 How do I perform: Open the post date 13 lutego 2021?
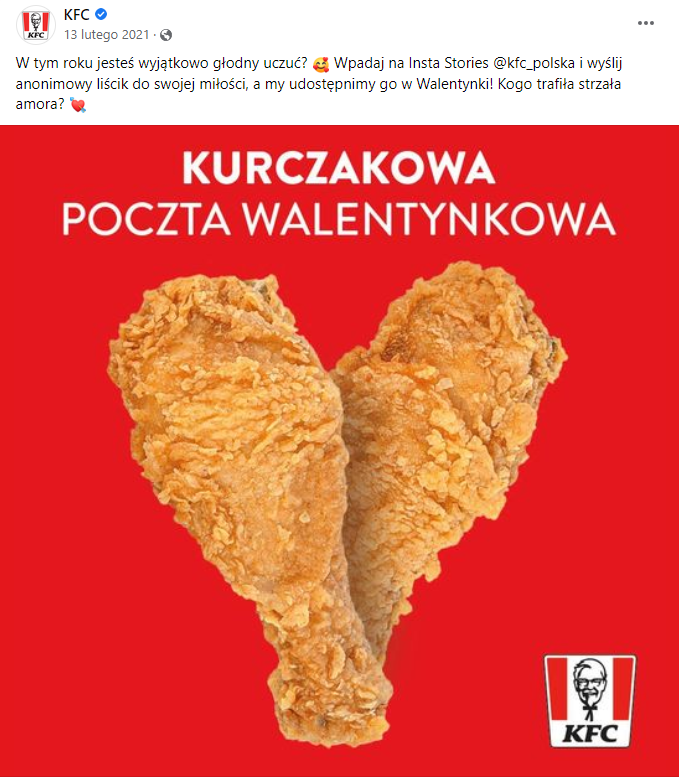pos(106,34)
